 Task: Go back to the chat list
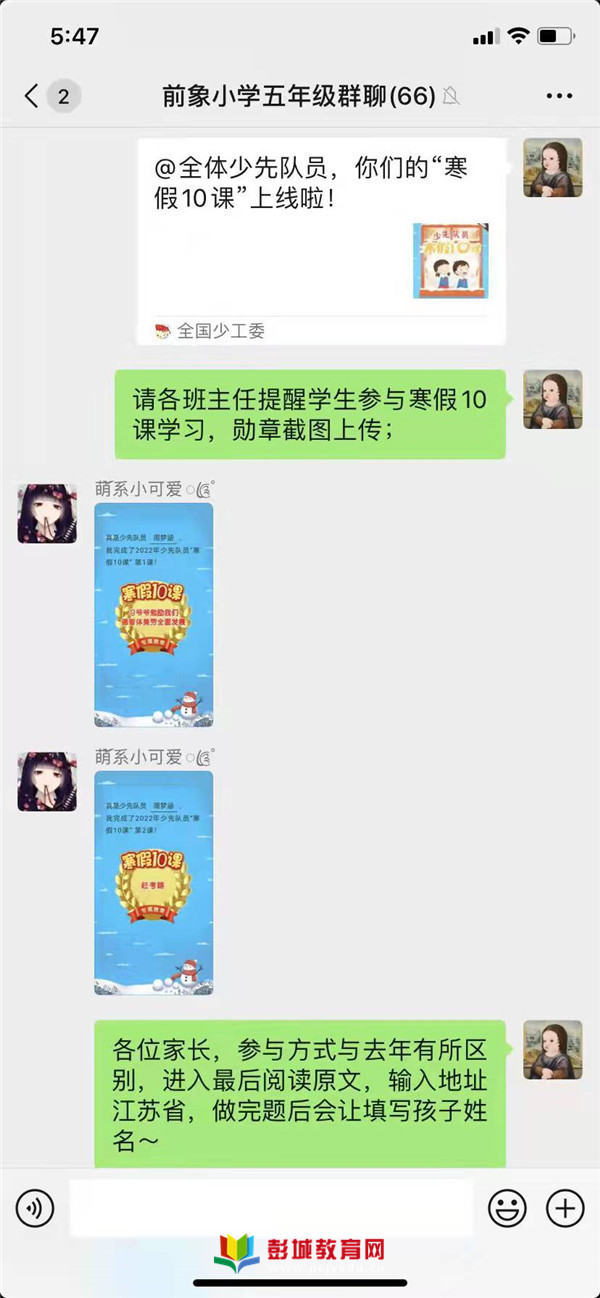point(33,96)
